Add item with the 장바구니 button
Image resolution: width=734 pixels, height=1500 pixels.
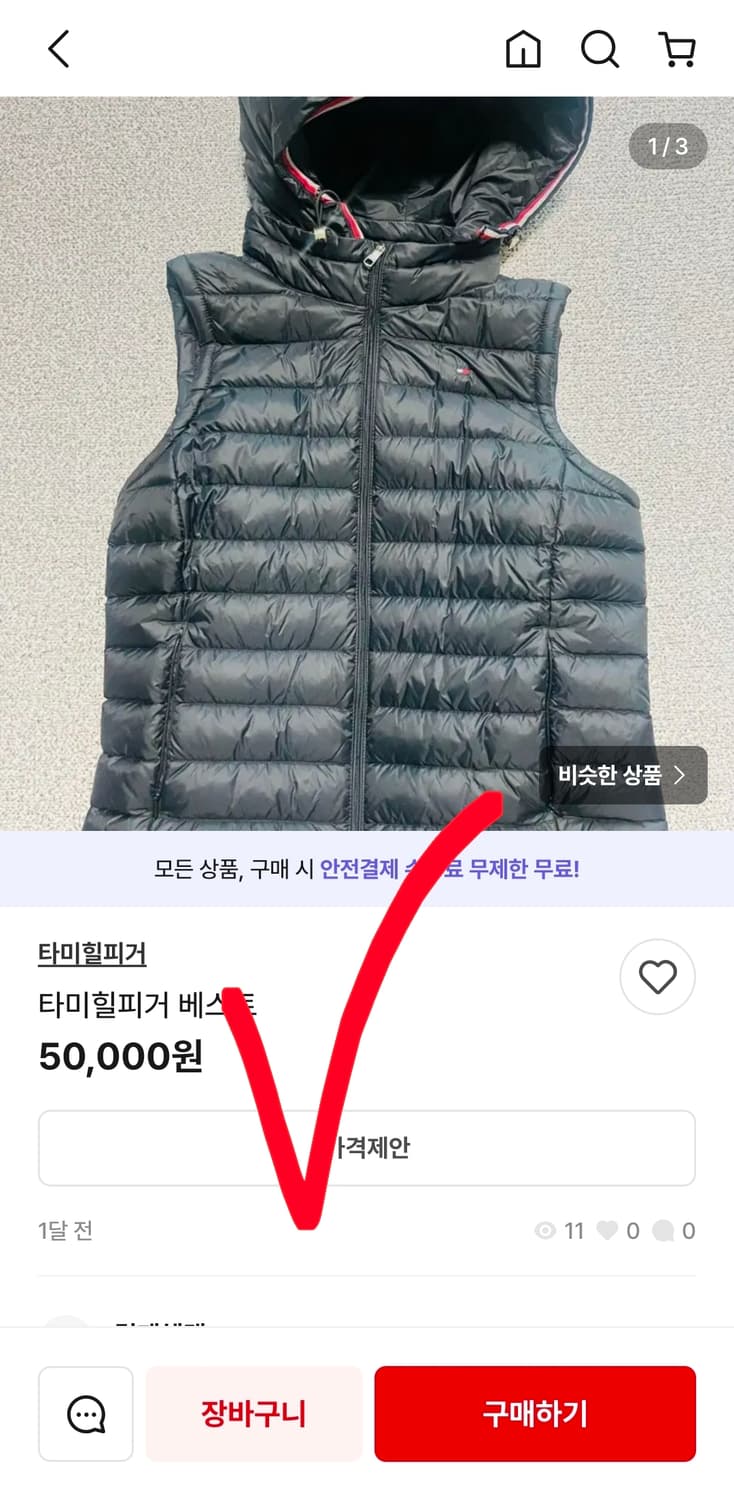[253, 1413]
